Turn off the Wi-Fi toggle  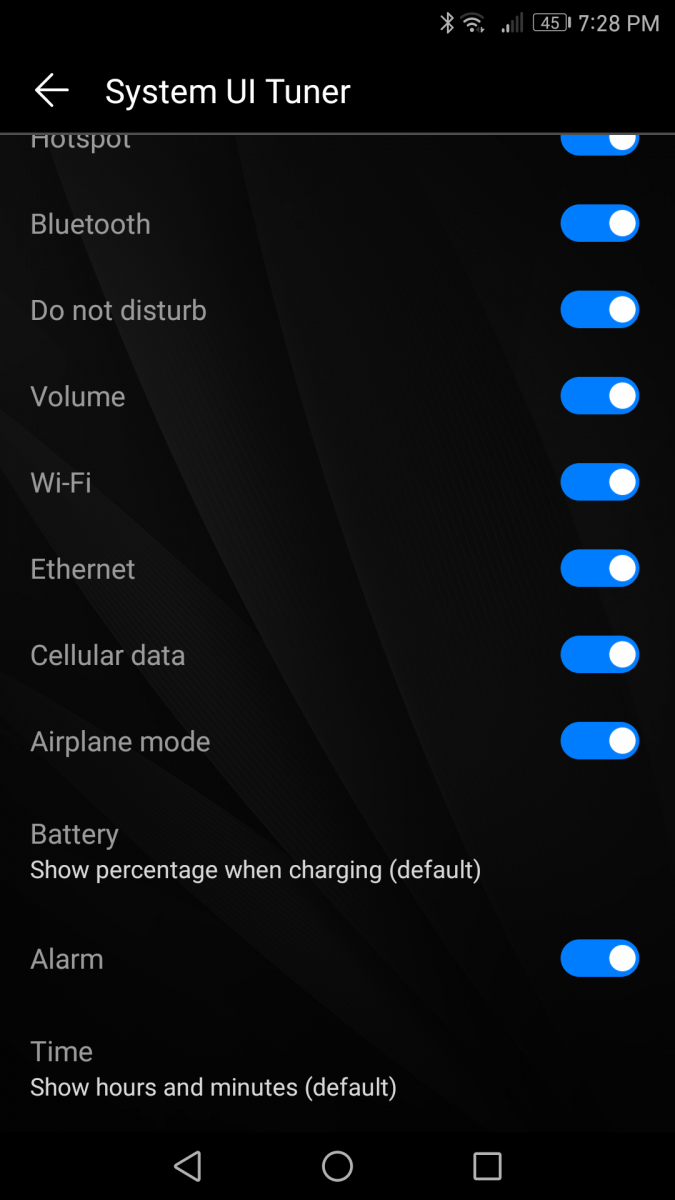[x=599, y=482]
